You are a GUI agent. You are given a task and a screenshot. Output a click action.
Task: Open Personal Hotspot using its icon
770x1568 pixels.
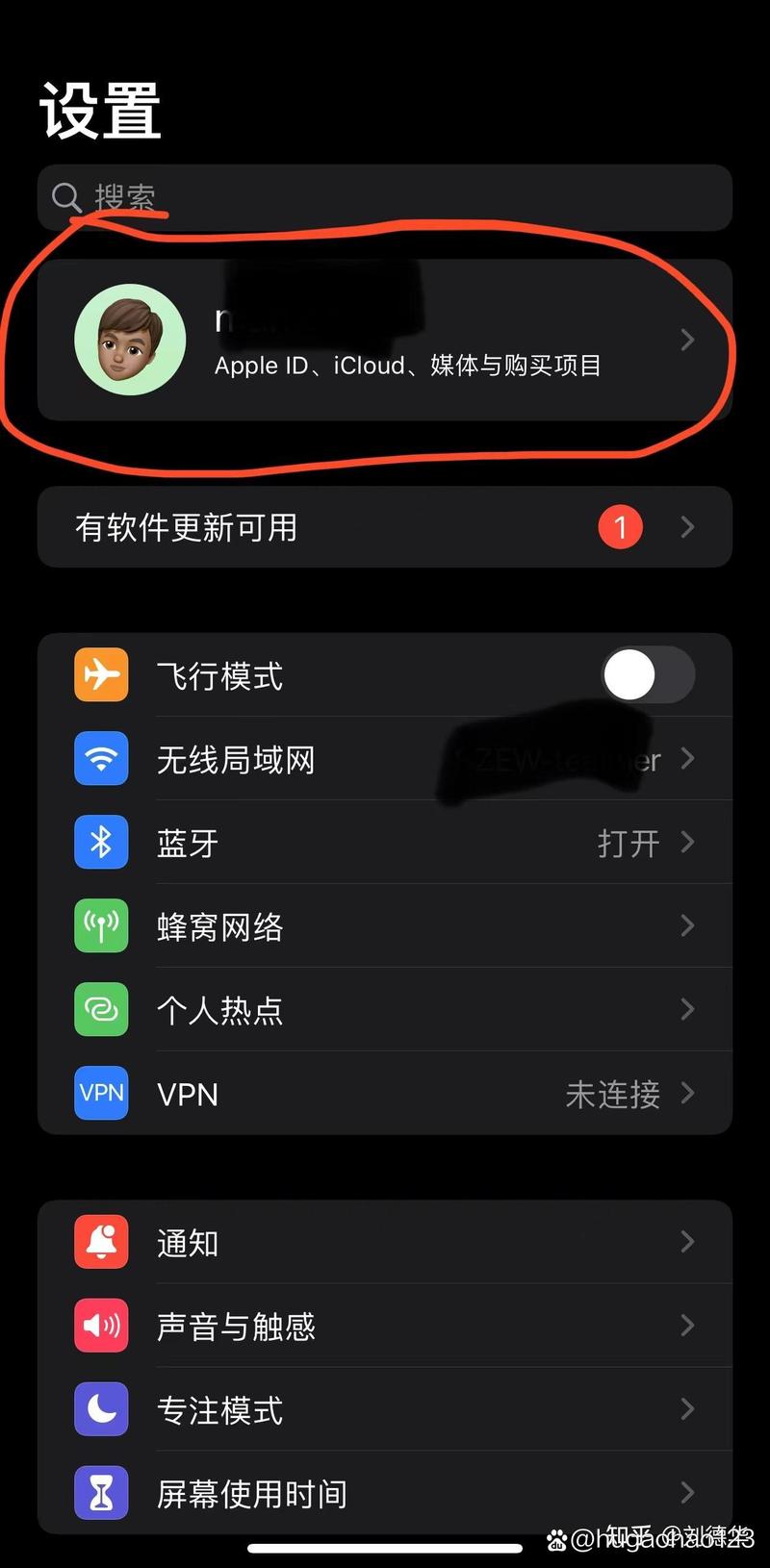[100, 1009]
